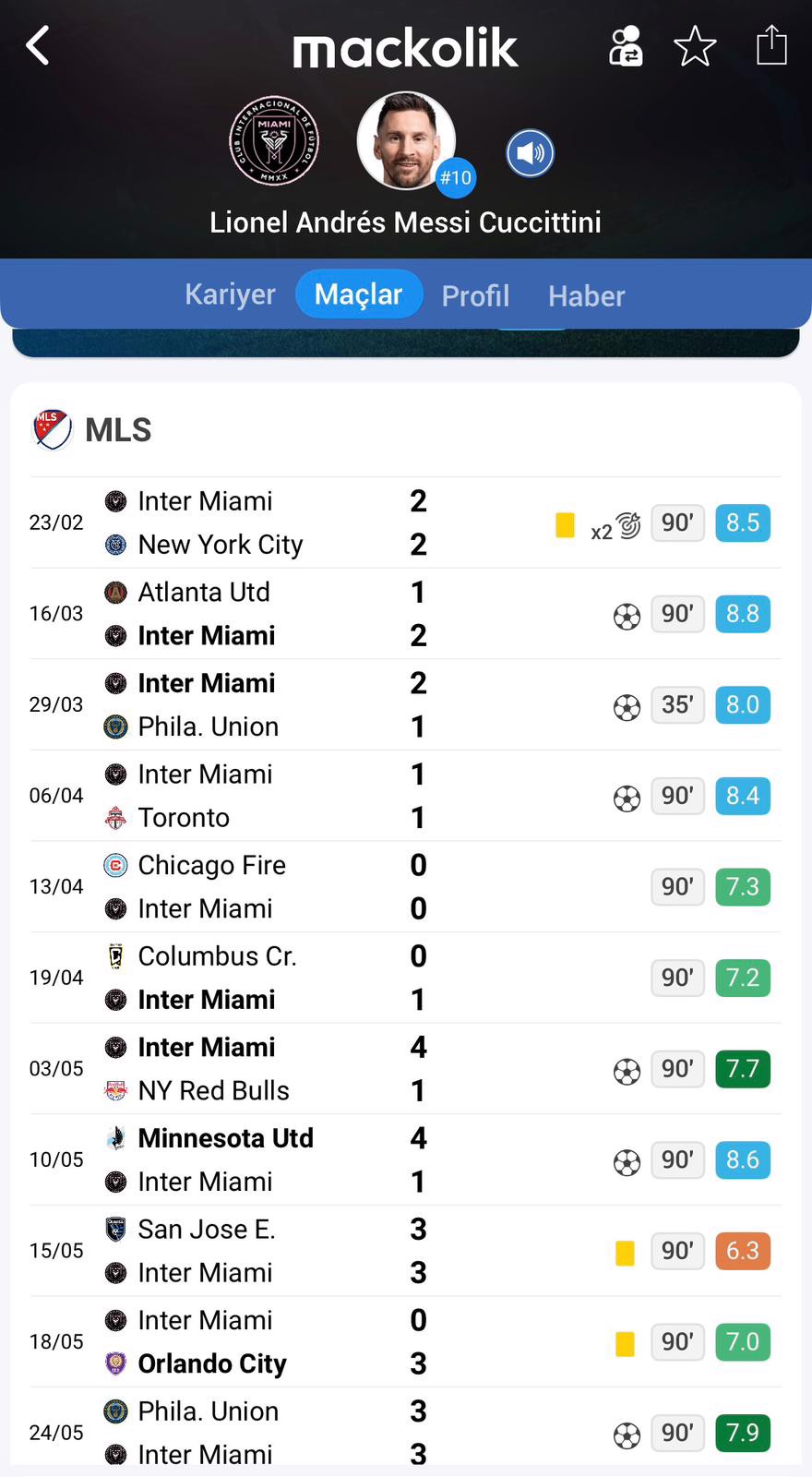View the Columbus Cr. vs Inter Miami match
The width and height of the screenshot is (812, 1477).
click(x=277, y=978)
